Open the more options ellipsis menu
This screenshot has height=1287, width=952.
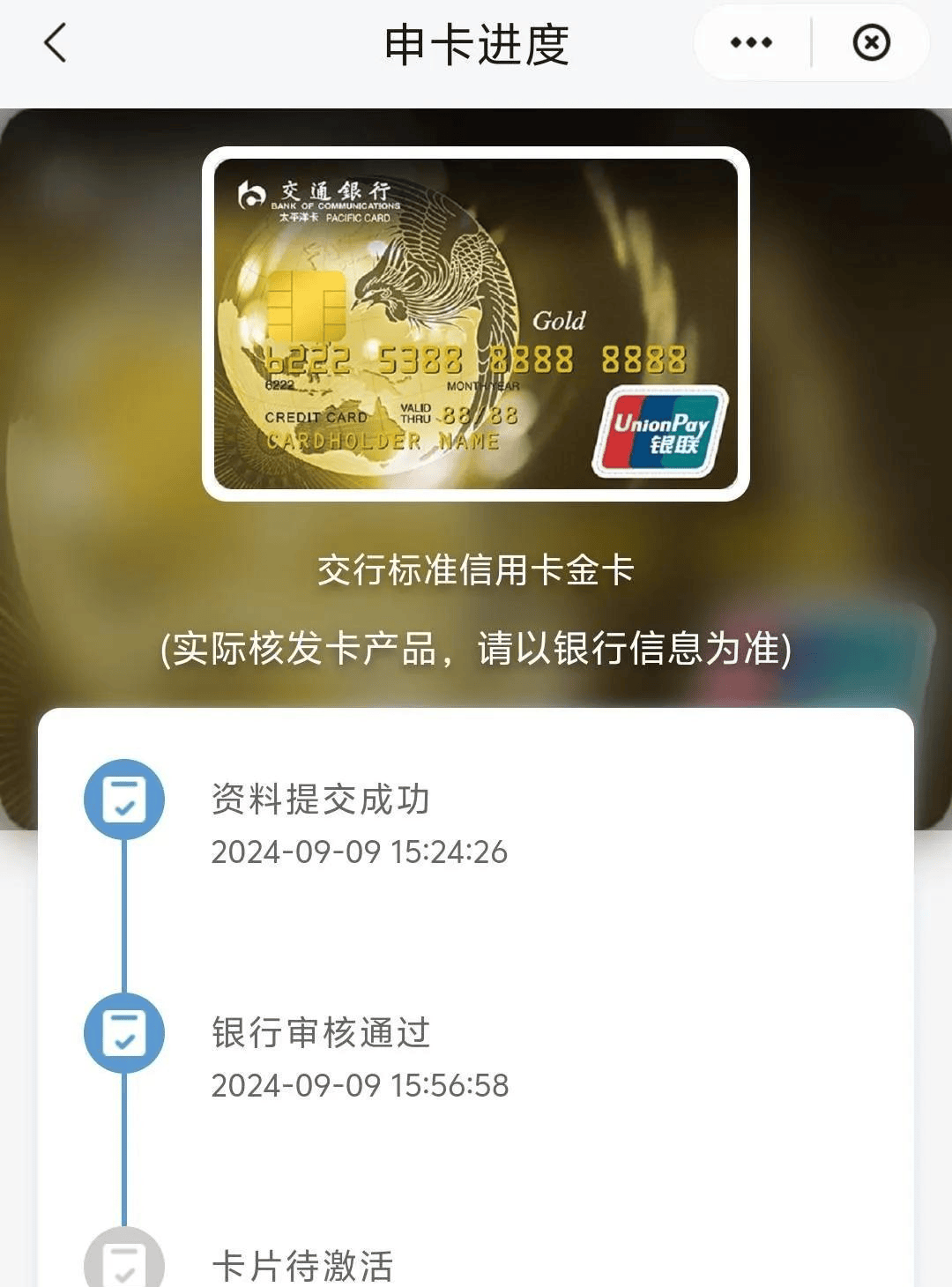[750, 41]
